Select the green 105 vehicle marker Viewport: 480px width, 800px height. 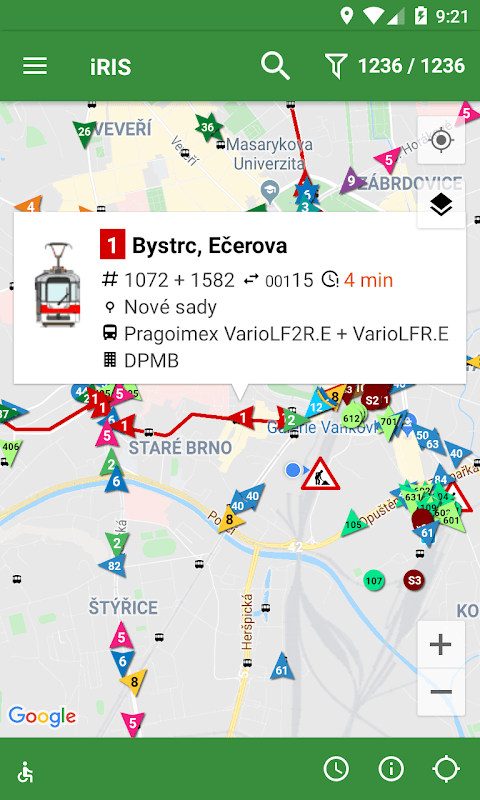[353, 523]
